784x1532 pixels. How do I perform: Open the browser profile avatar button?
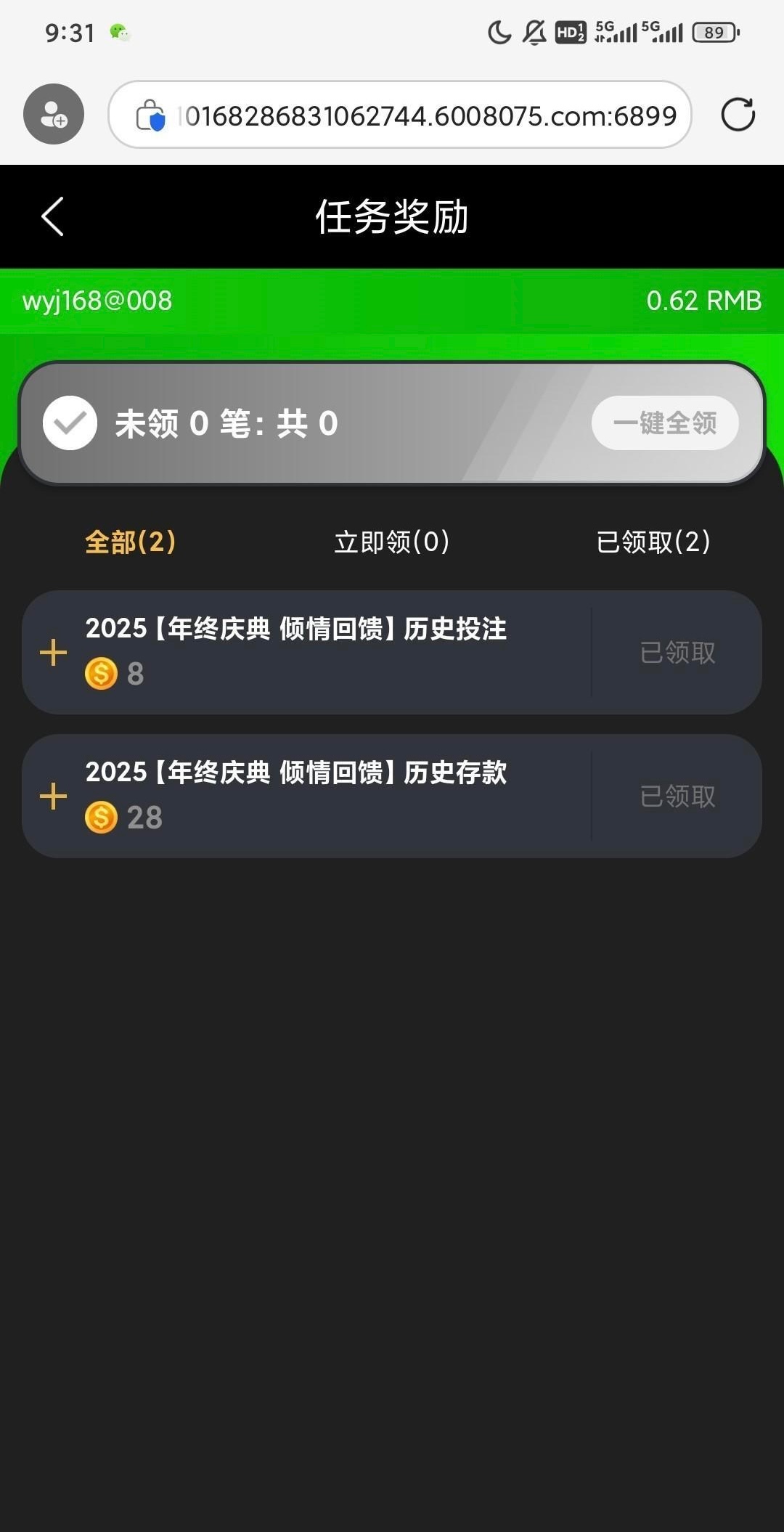(x=54, y=115)
